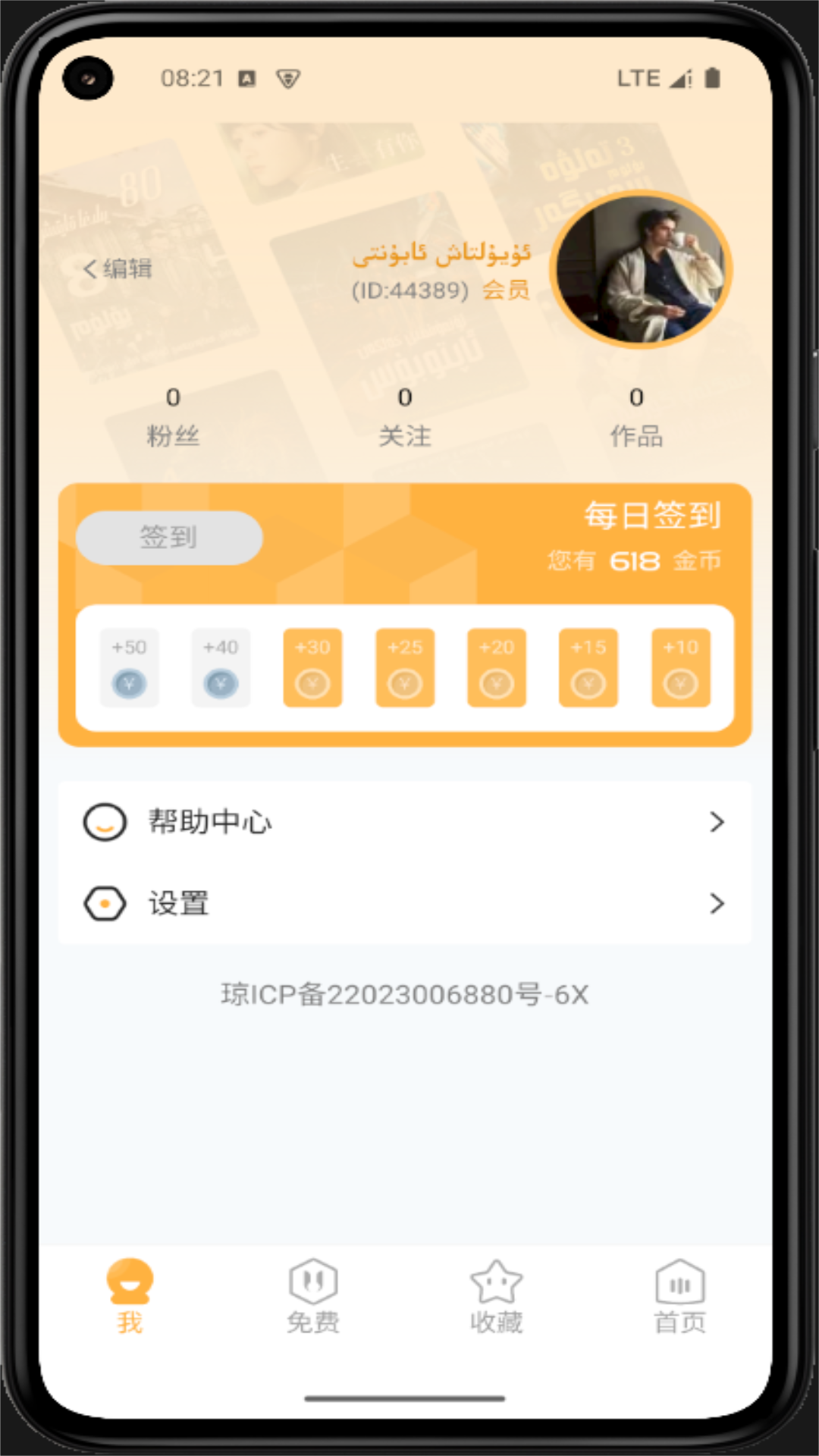Tap the 编辑 edit profile link
This screenshot has height=1456, width=819.
(118, 268)
